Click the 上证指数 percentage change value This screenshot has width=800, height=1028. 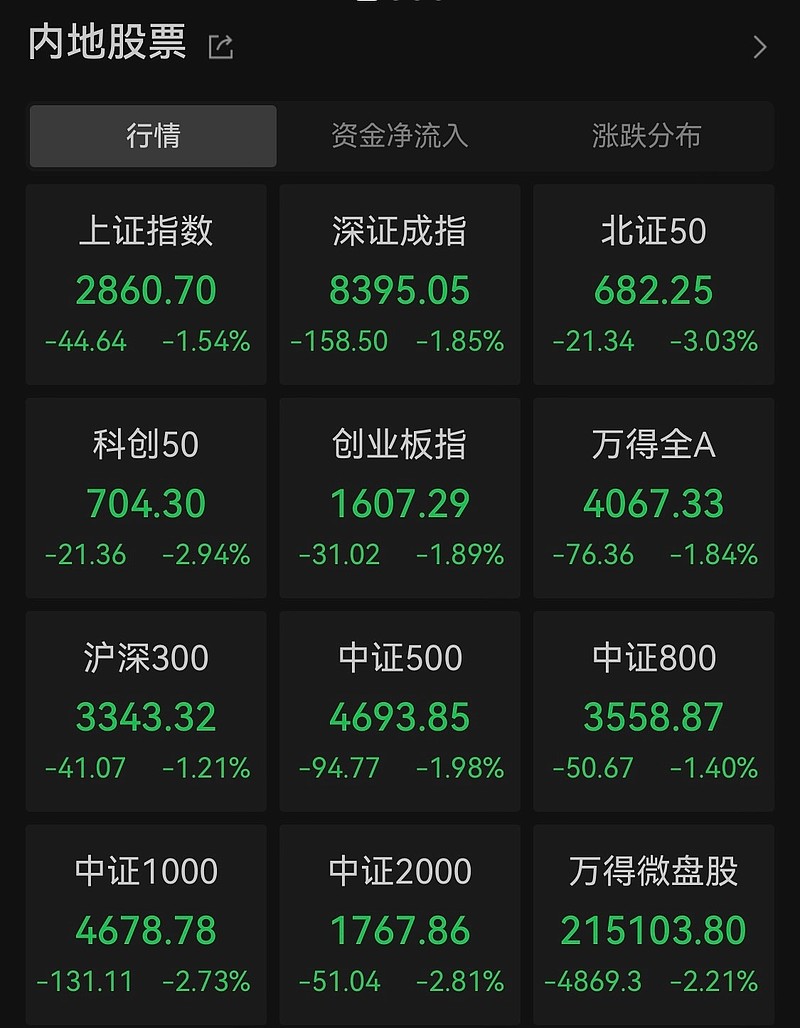(x=210, y=341)
